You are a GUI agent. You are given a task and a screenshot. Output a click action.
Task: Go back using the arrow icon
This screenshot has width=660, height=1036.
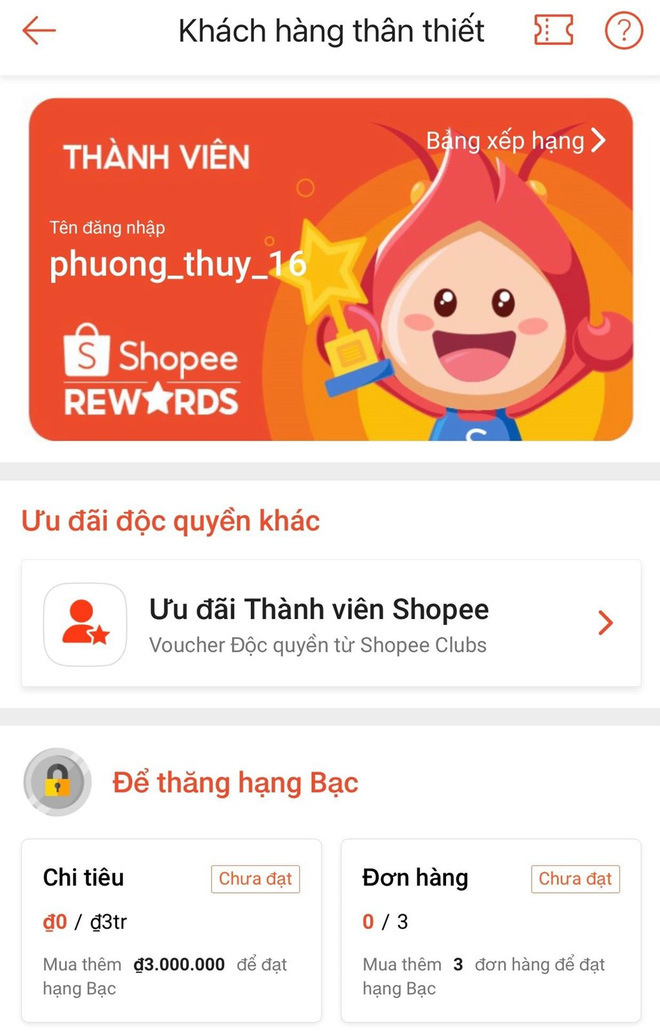[x=39, y=31]
